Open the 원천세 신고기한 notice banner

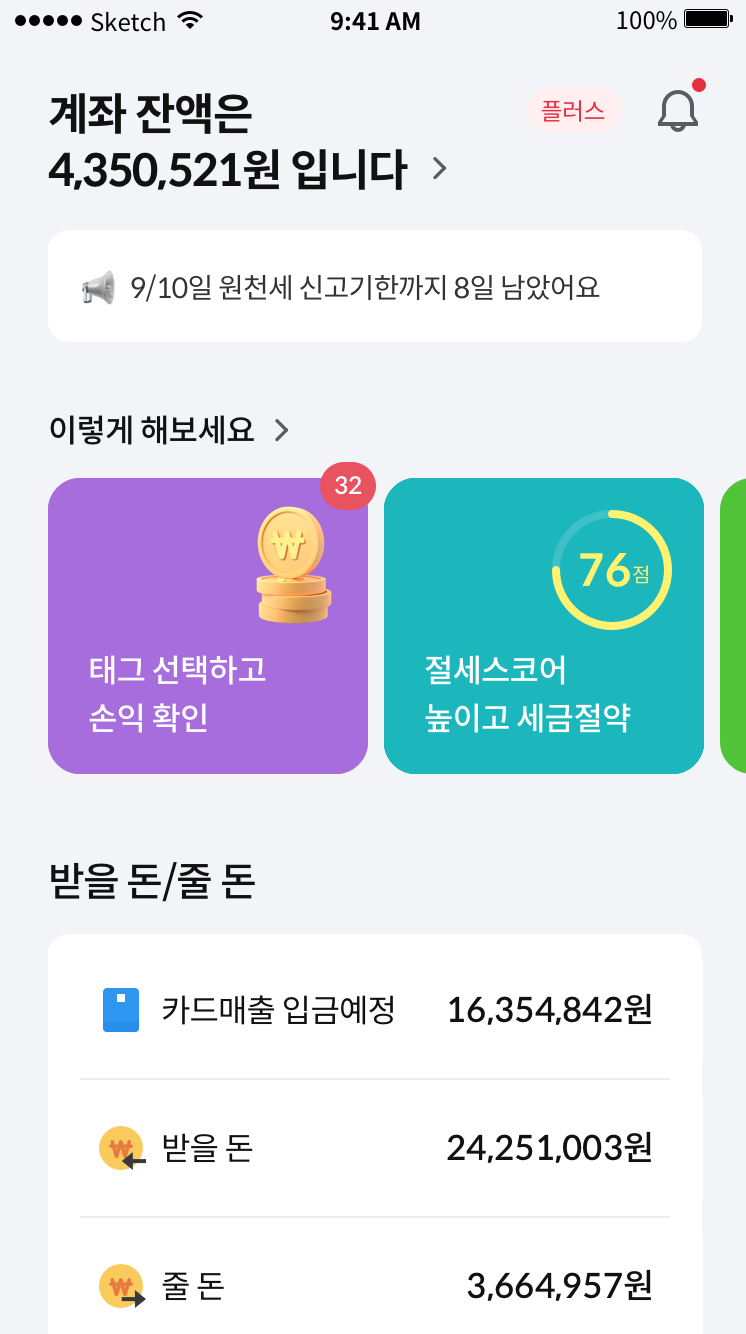click(x=375, y=286)
